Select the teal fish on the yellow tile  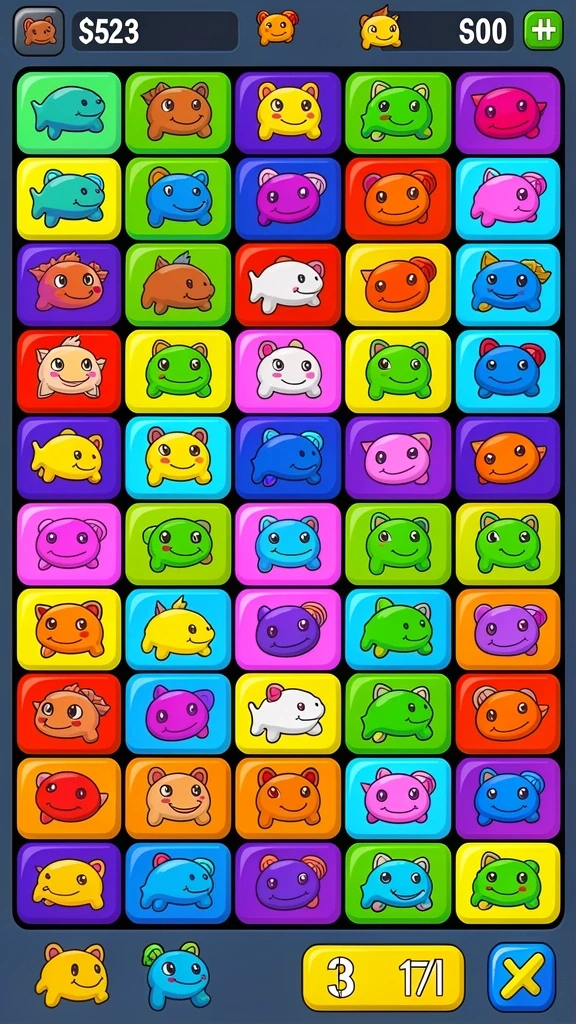coord(69,199)
